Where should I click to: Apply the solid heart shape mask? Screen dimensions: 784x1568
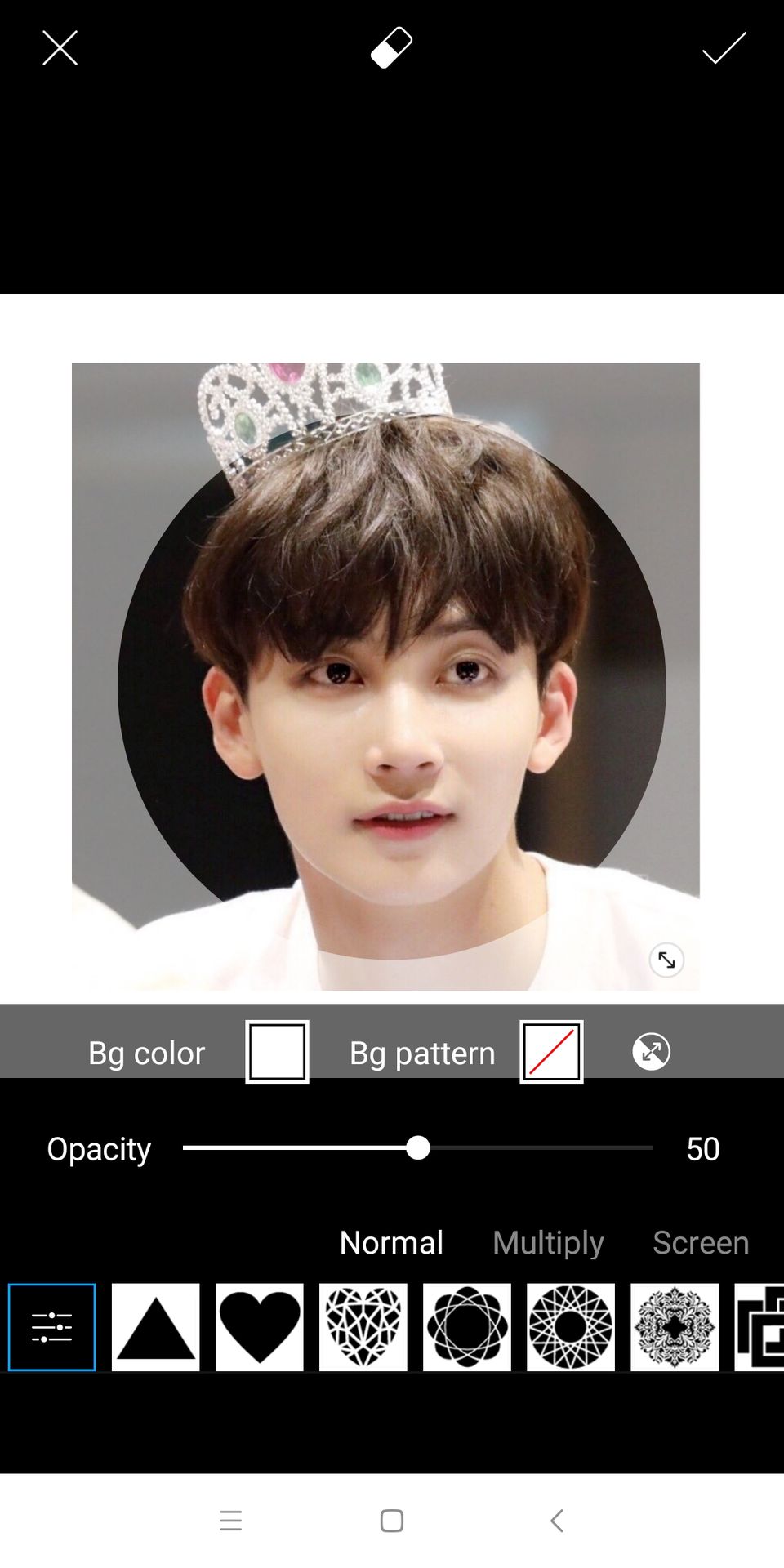[259, 1327]
